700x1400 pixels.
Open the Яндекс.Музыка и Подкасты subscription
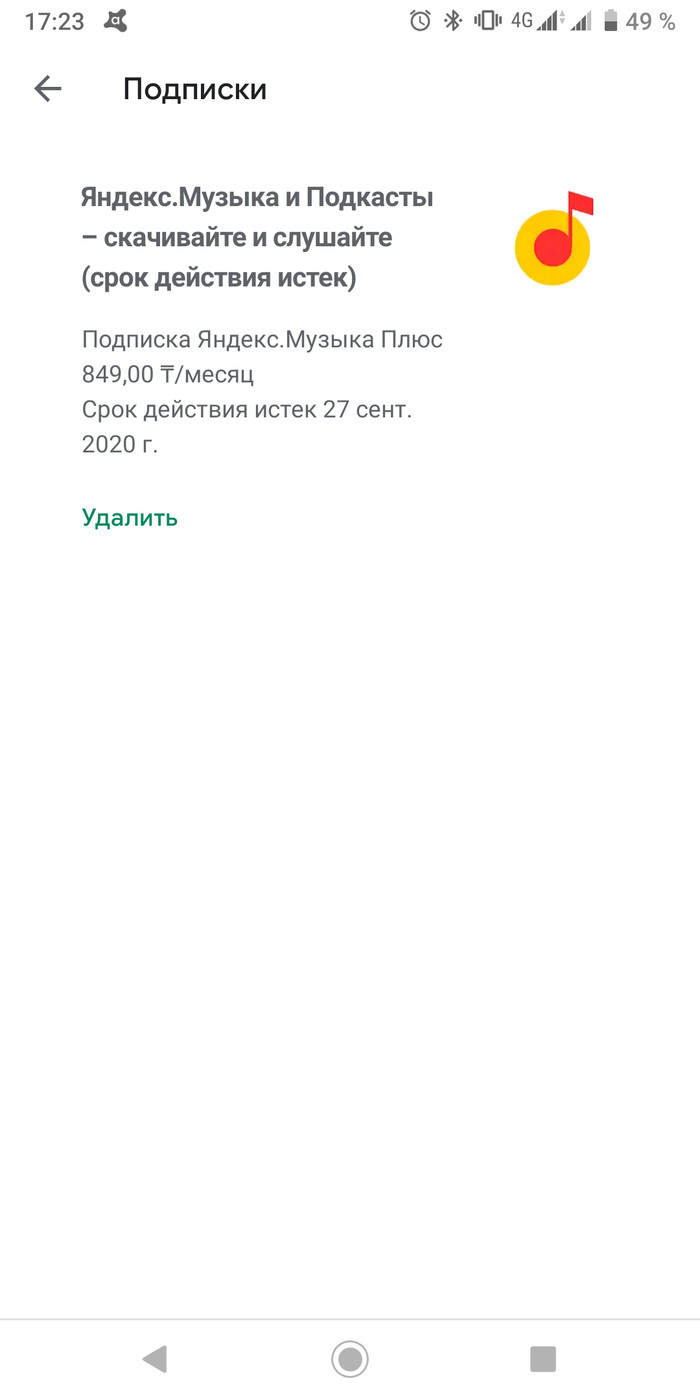[x=258, y=239]
